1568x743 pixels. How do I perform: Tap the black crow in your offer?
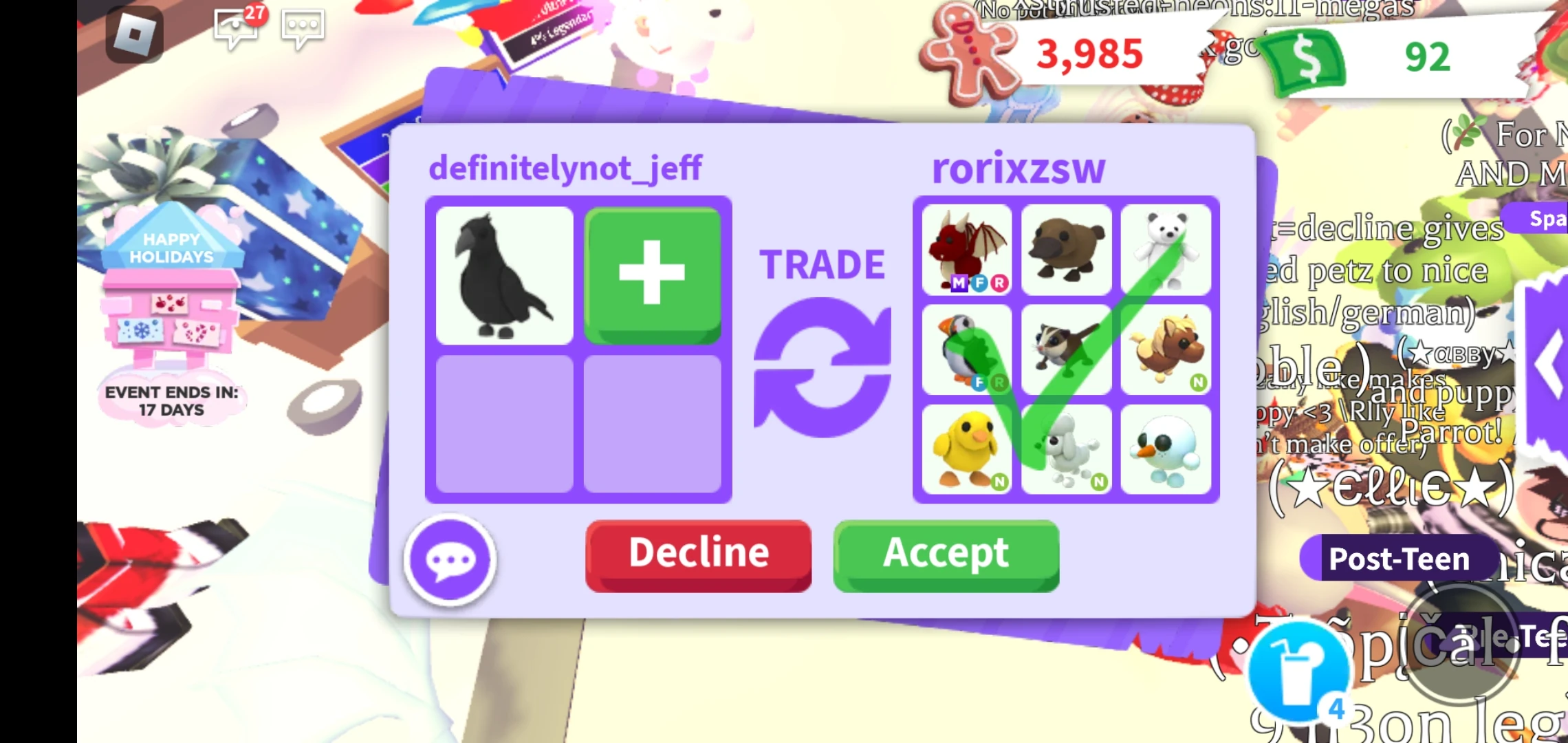point(504,275)
